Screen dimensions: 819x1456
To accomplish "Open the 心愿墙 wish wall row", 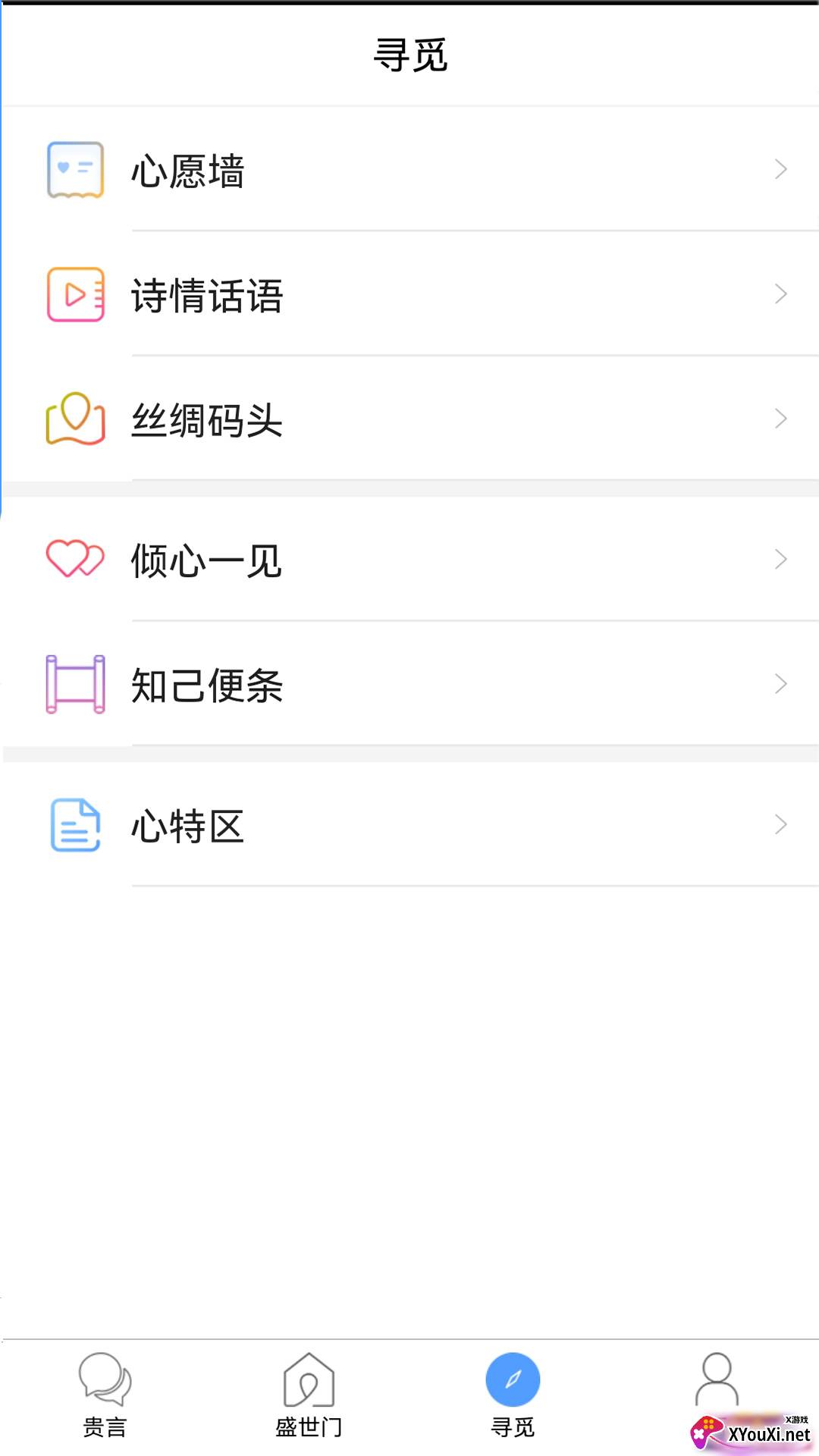I will click(409, 170).
